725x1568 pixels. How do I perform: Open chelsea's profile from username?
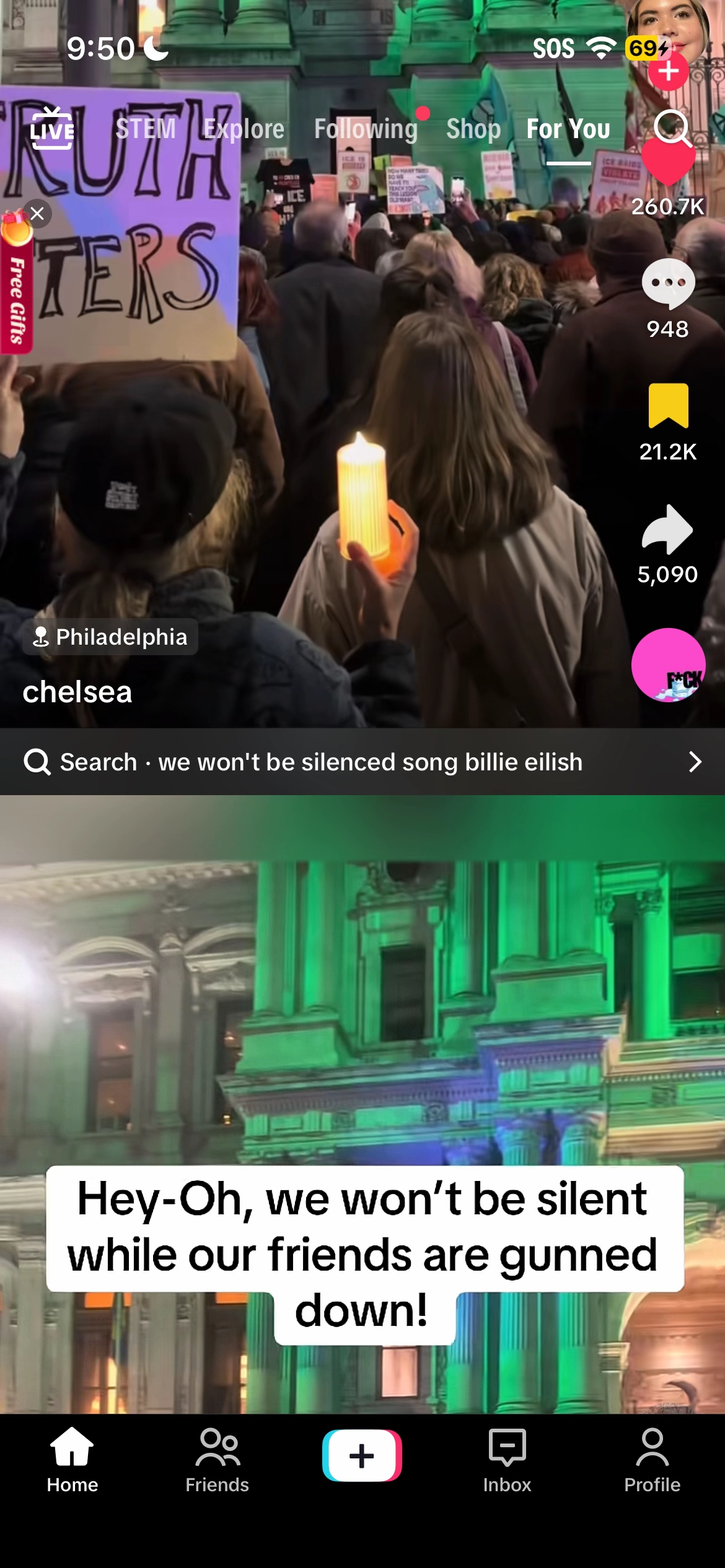(x=77, y=692)
